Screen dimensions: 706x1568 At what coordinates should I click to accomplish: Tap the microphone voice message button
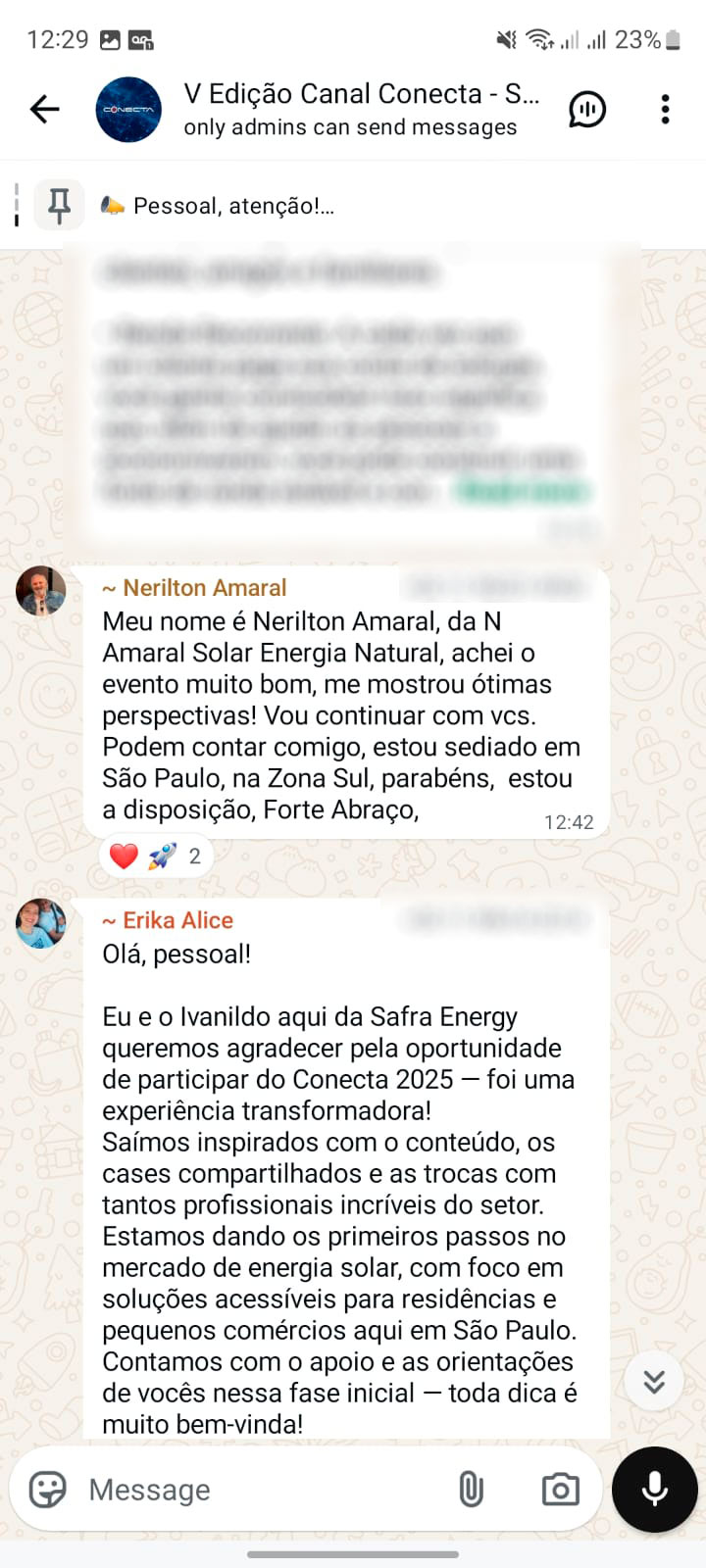(x=654, y=1490)
